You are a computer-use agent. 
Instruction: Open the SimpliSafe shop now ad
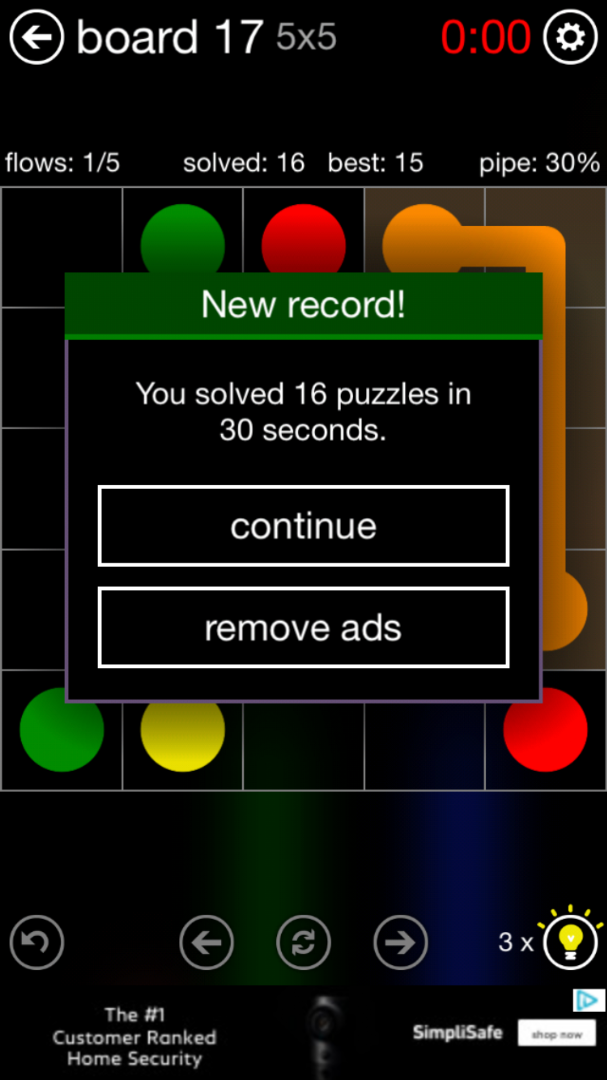pos(556,1033)
